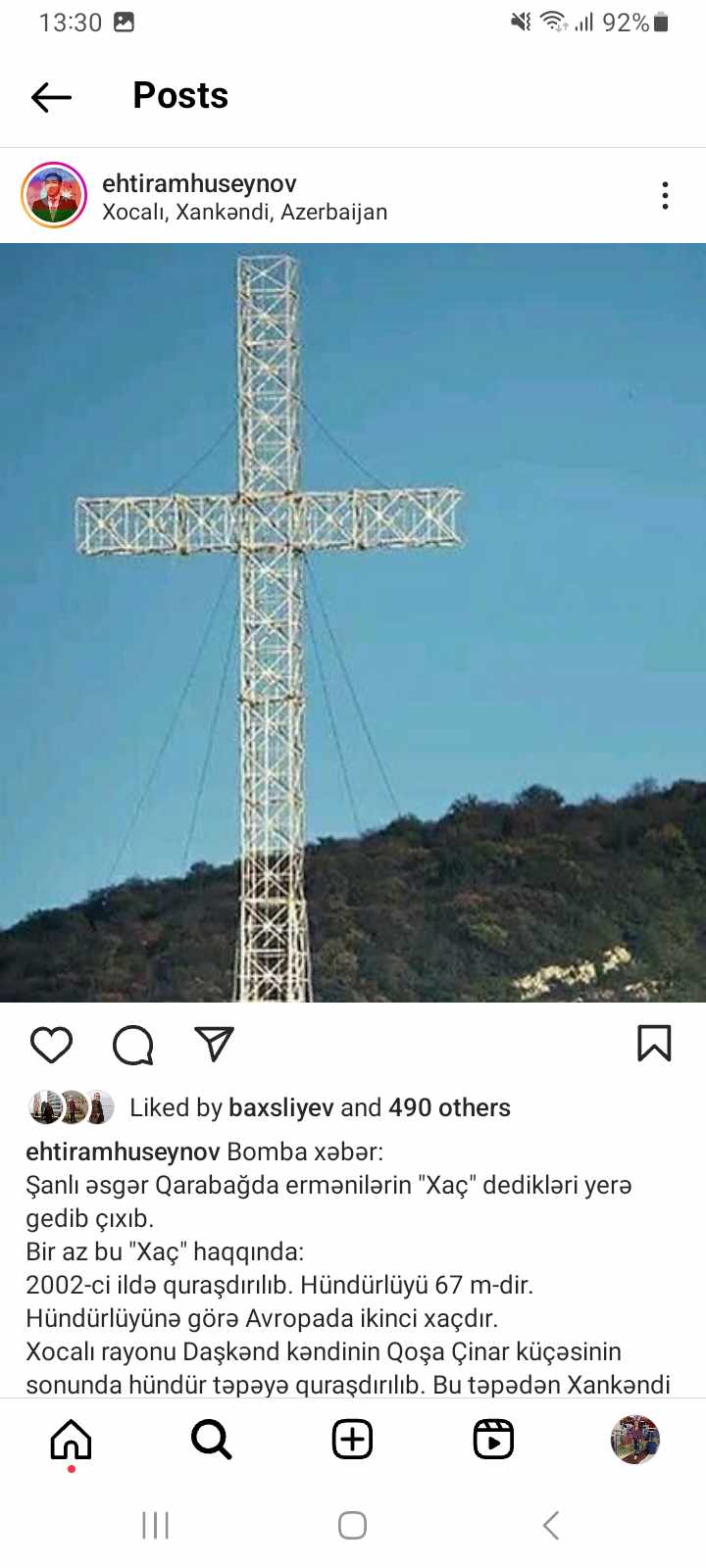Save this post with the bookmark icon

click(x=654, y=1044)
